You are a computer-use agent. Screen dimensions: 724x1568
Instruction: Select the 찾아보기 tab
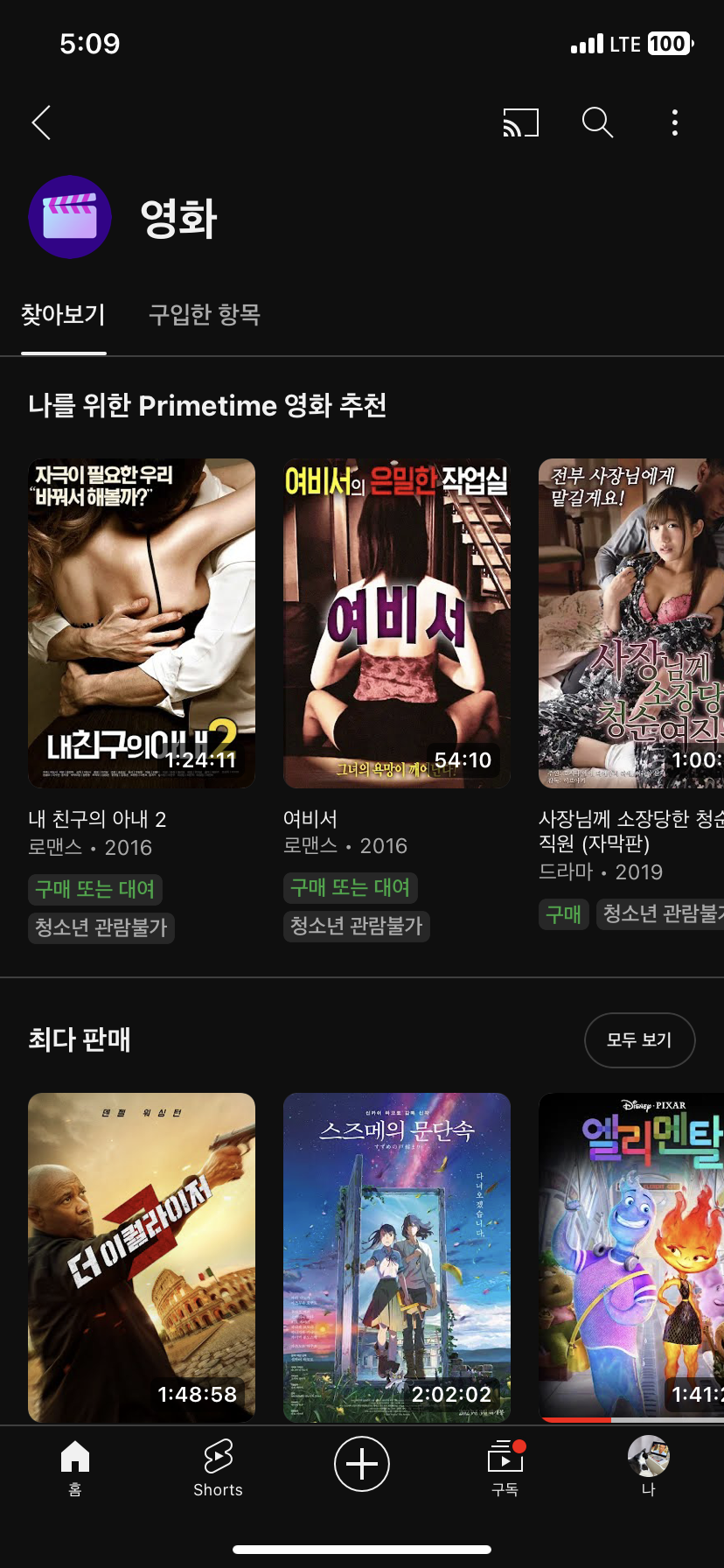click(64, 315)
